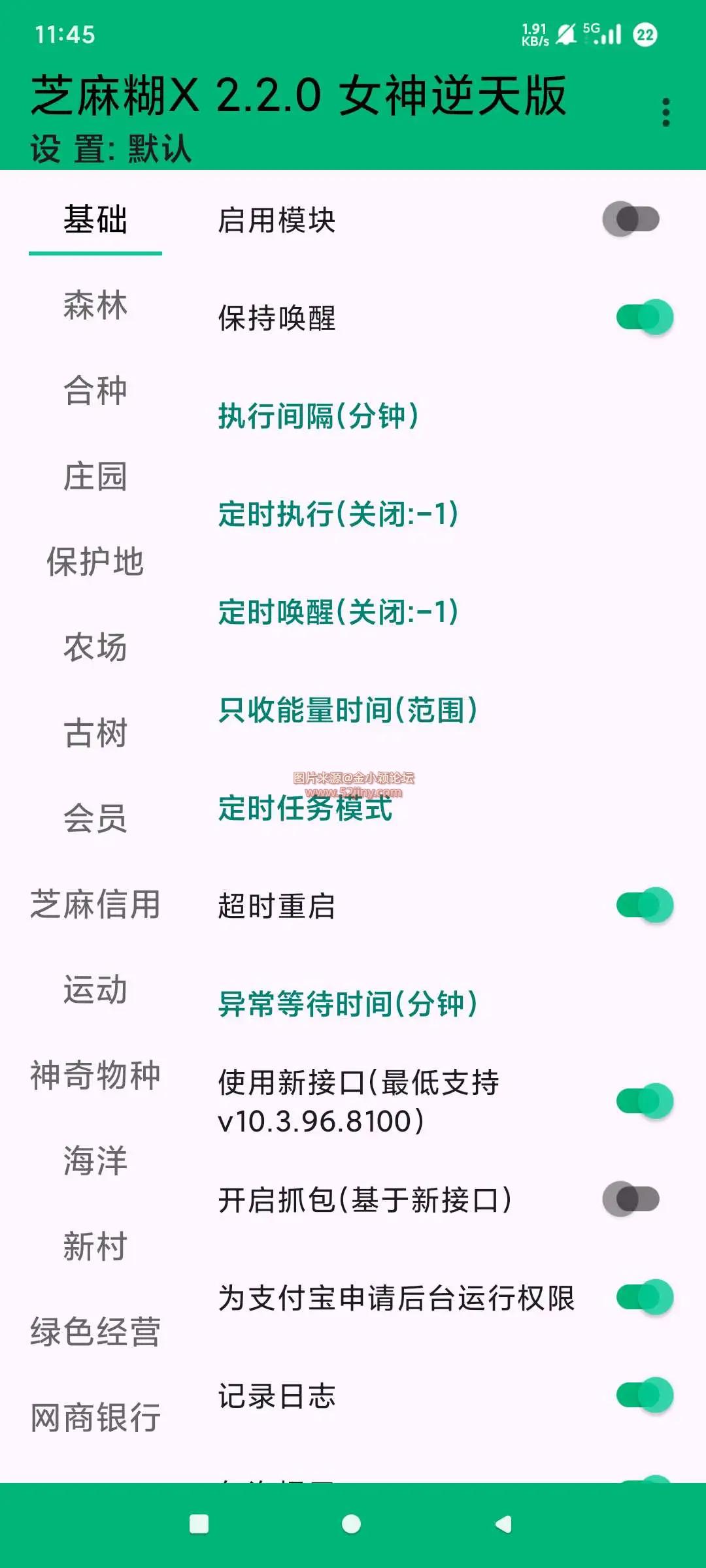706x1568 pixels.
Task: Open 执行间隔(分钟) setting
Action: pos(318,416)
